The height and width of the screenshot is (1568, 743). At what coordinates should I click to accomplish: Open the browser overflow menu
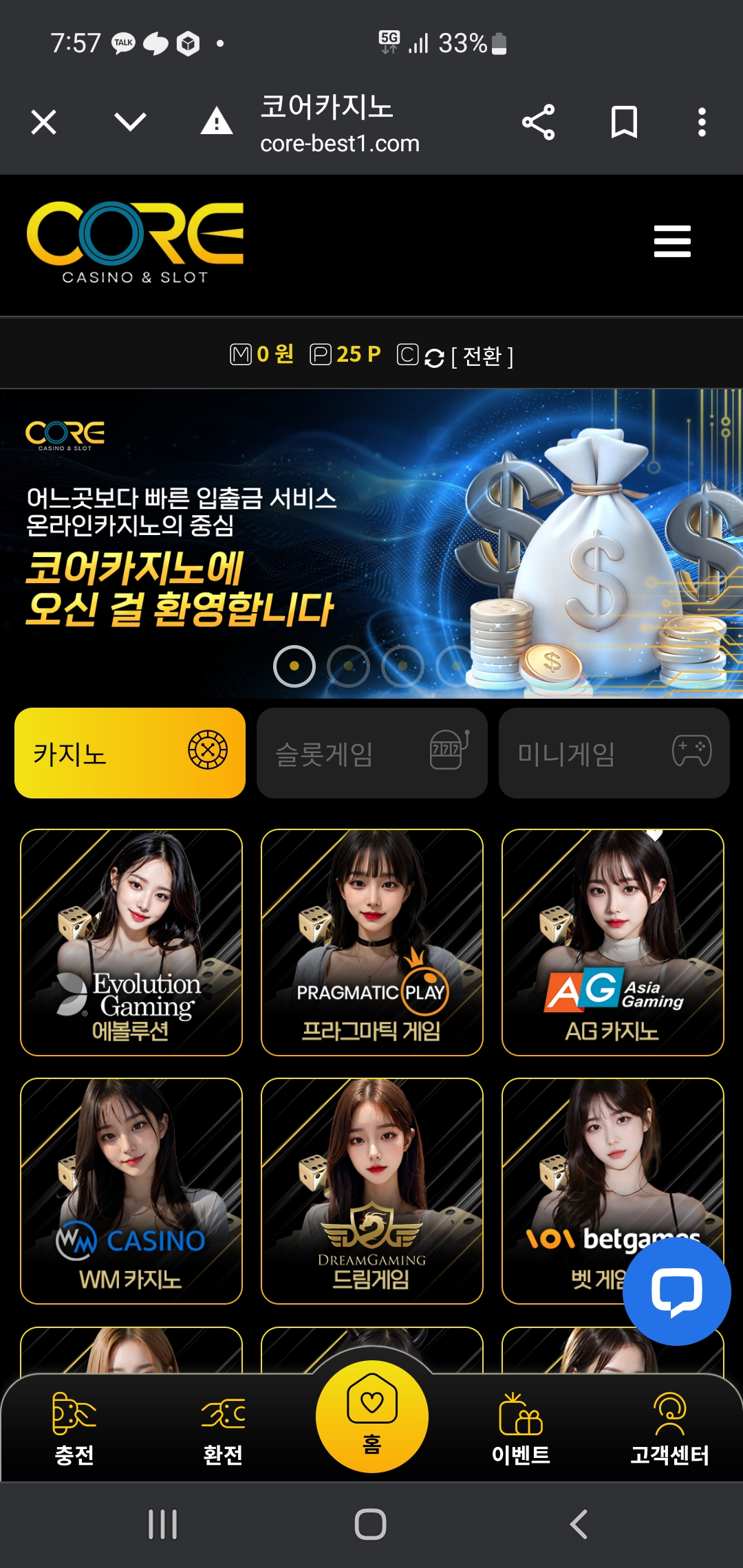tap(701, 123)
